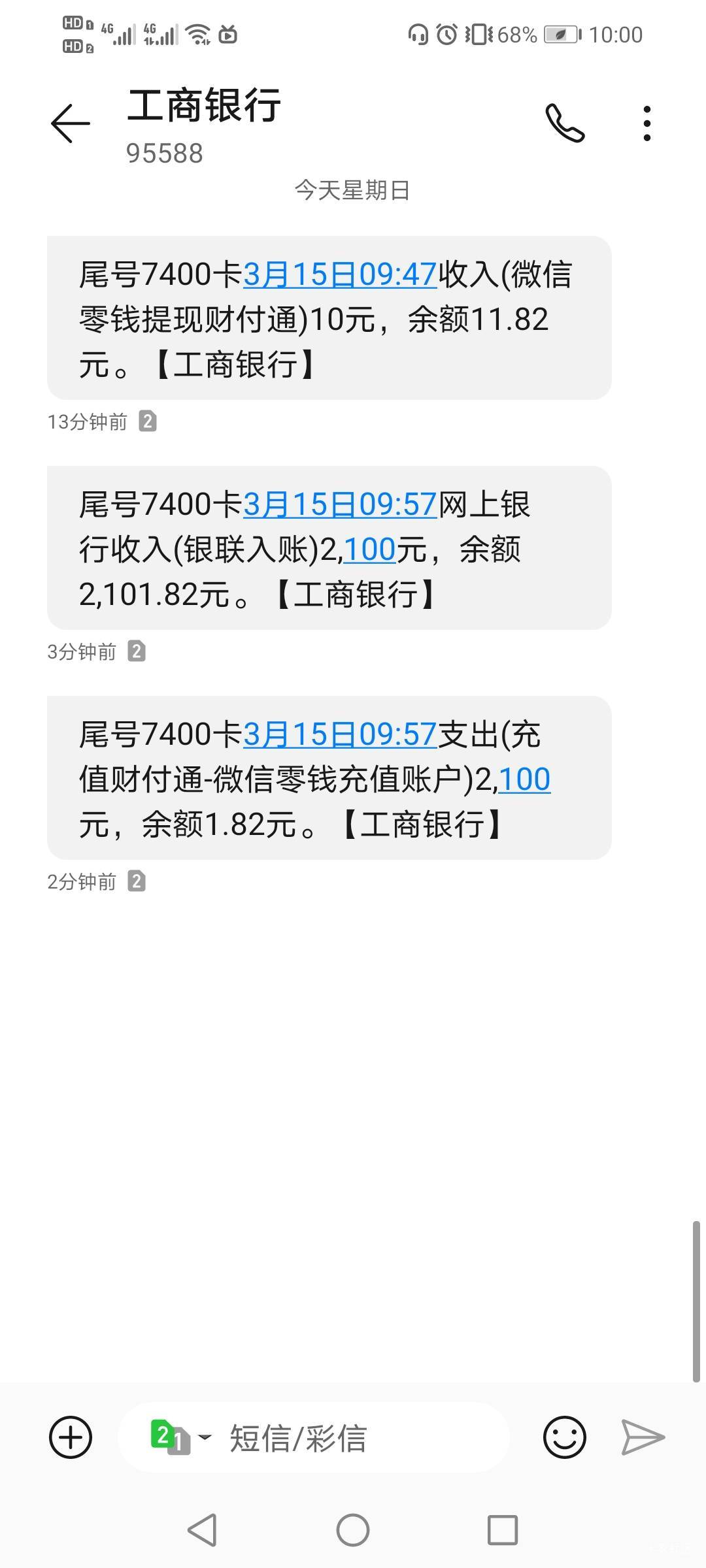Open the three-dot overflow menu
This screenshot has height=1568, width=706.
tap(647, 123)
